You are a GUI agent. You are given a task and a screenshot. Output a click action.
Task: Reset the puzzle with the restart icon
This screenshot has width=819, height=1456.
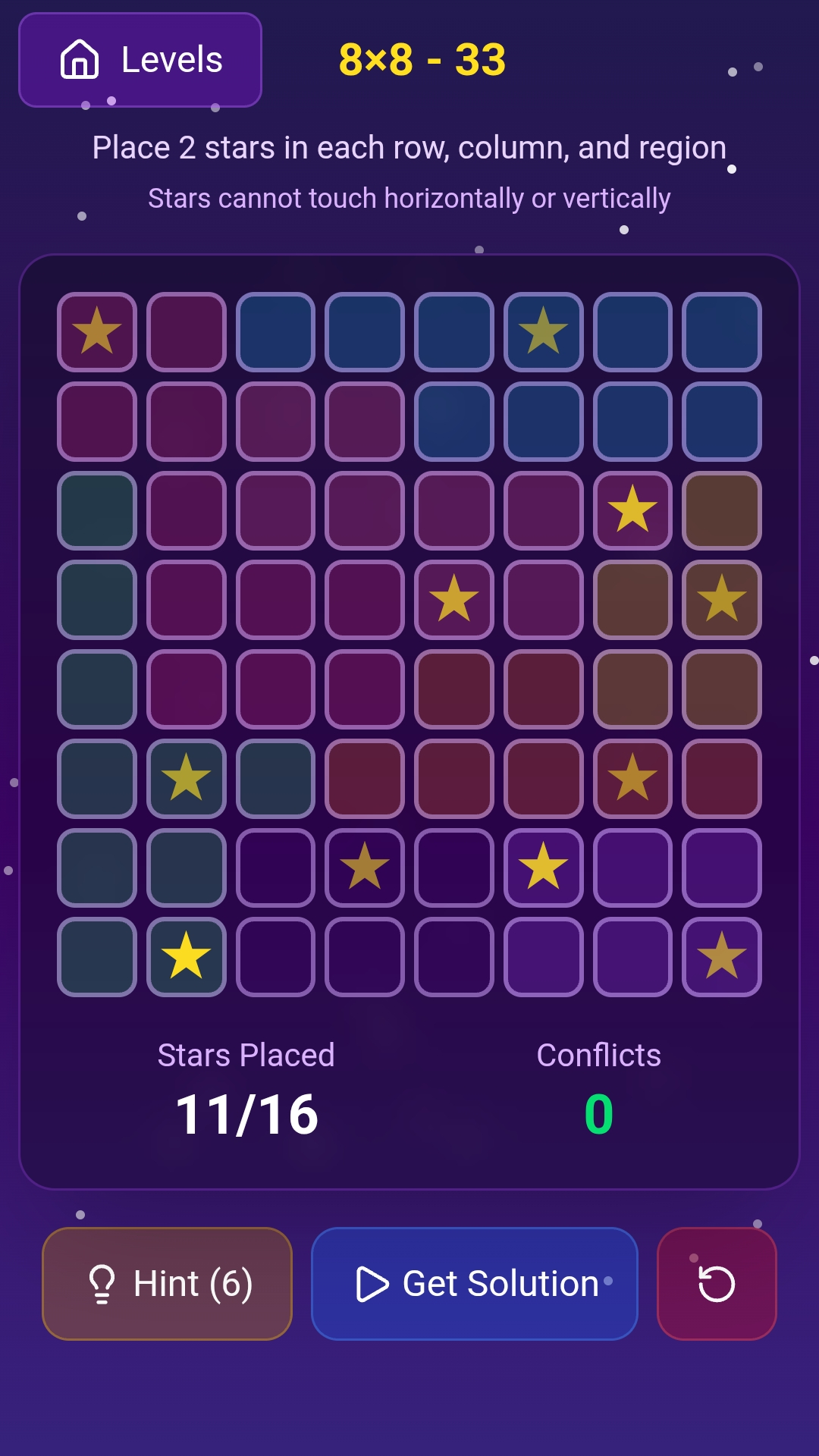(717, 1283)
